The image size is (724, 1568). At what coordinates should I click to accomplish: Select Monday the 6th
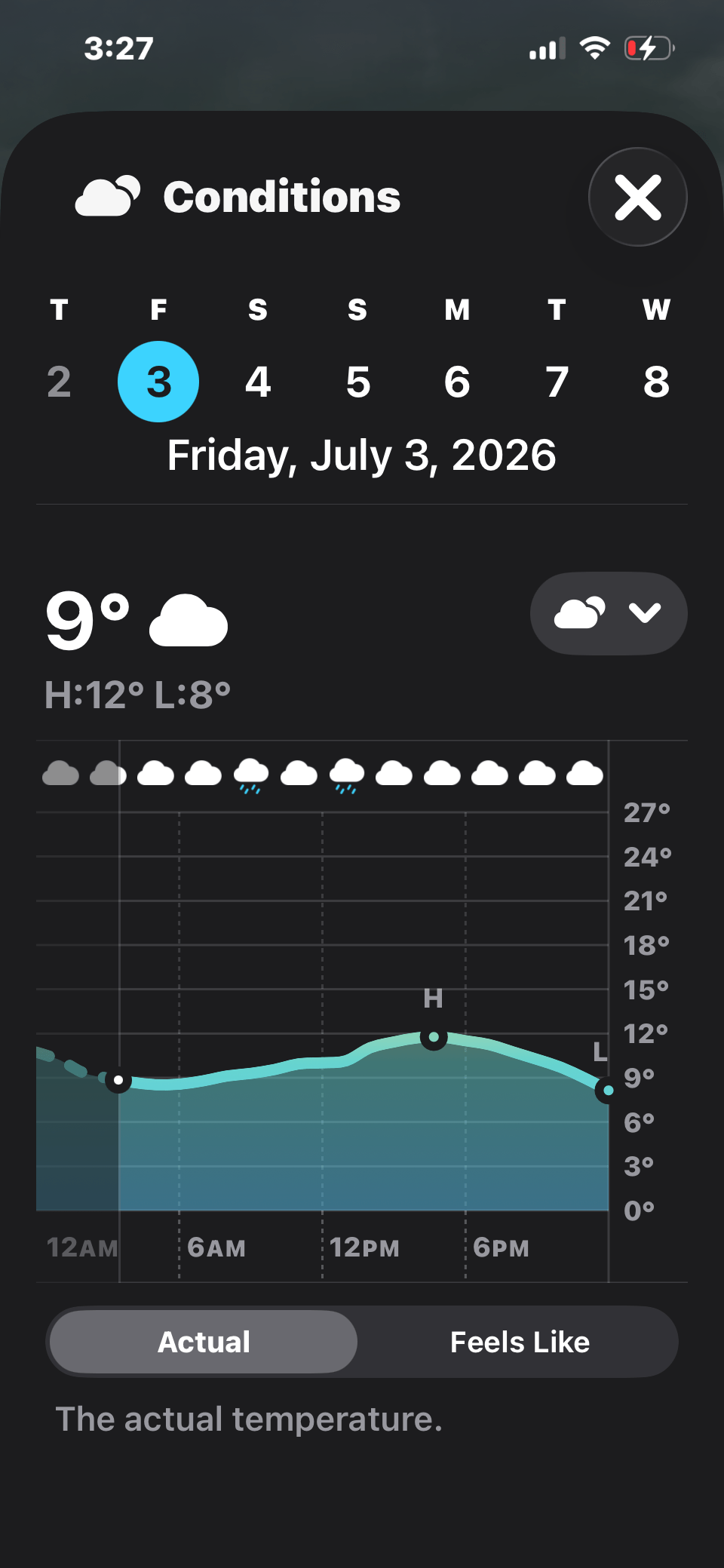pyautogui.click(x=457, y=382)
